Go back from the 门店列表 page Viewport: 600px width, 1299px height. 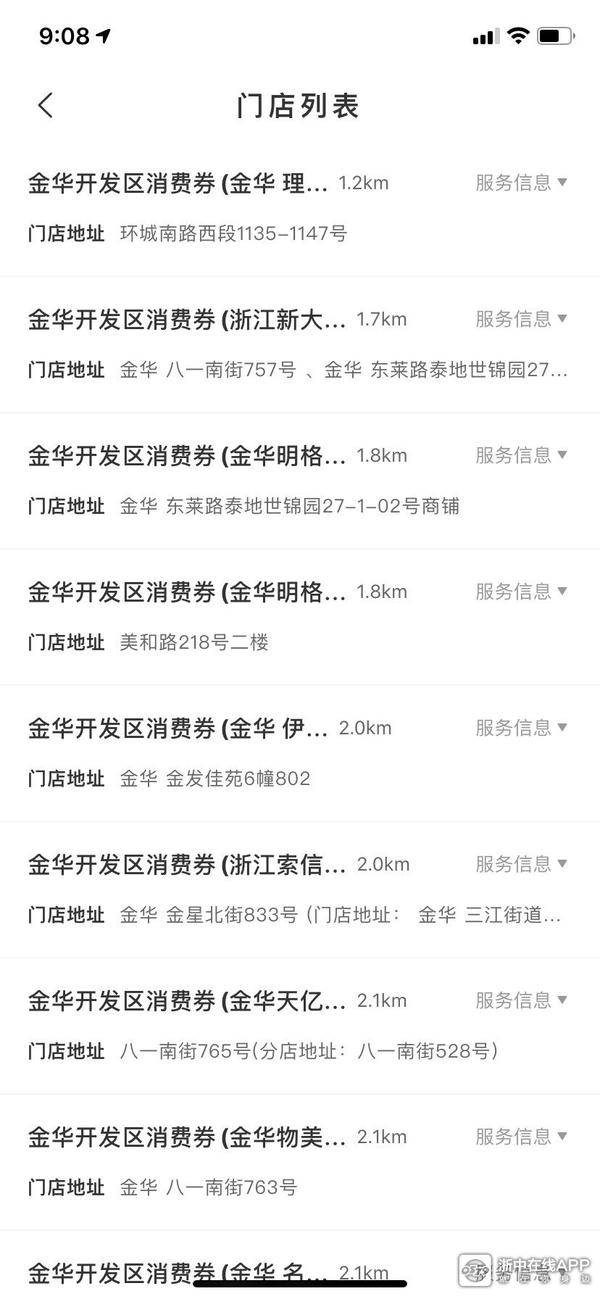coord(45,106)
